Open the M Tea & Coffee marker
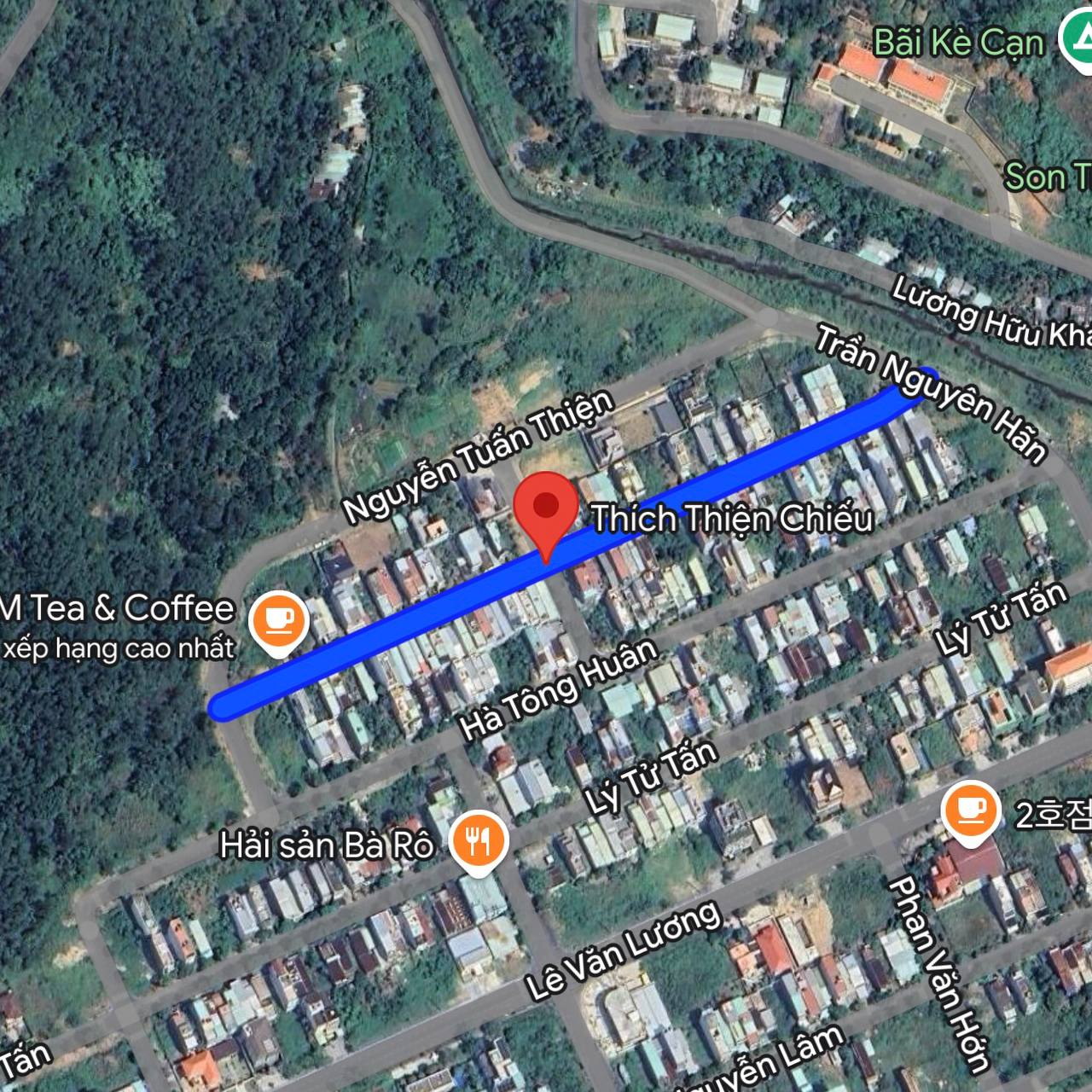Viewport: 1092px width, 1092px height. 278,620
